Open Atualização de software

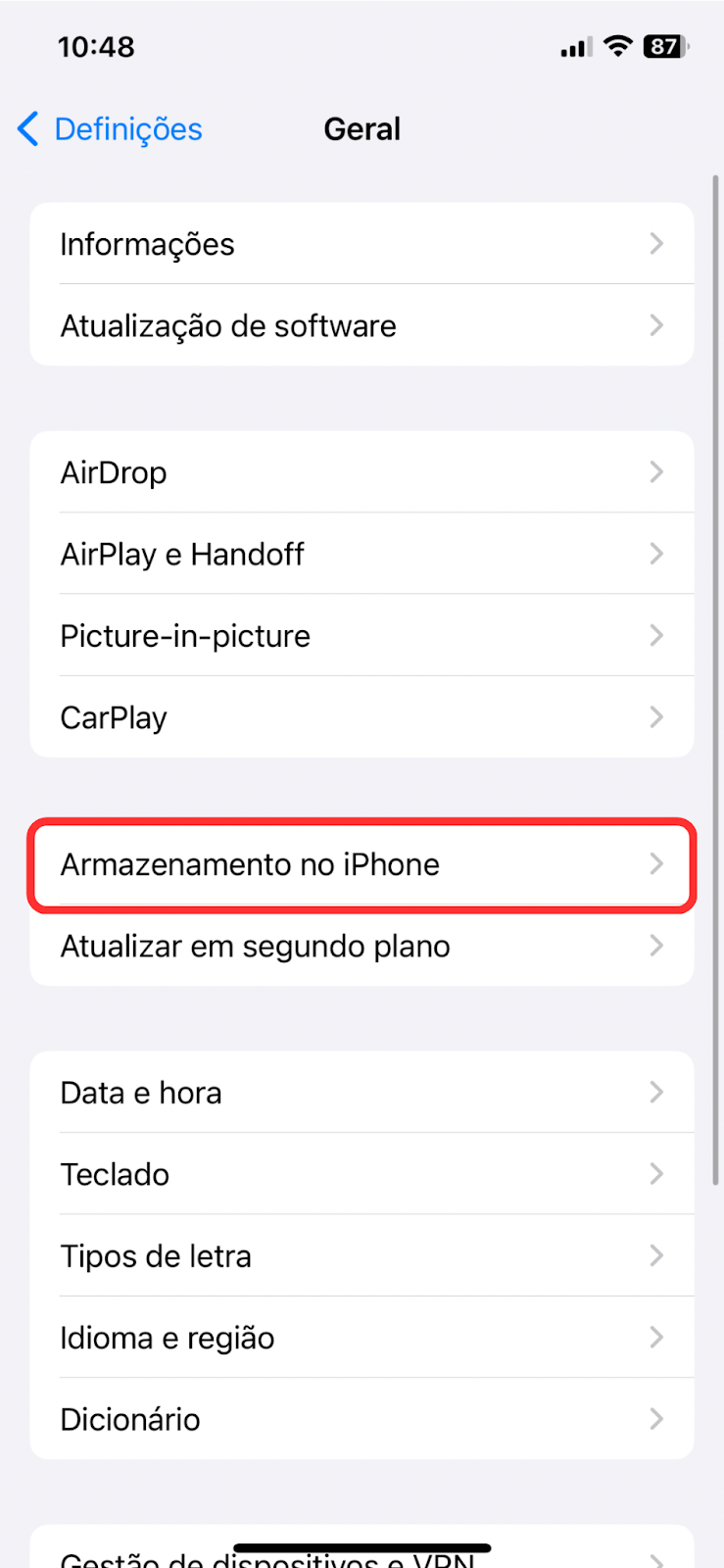point(362,325)
